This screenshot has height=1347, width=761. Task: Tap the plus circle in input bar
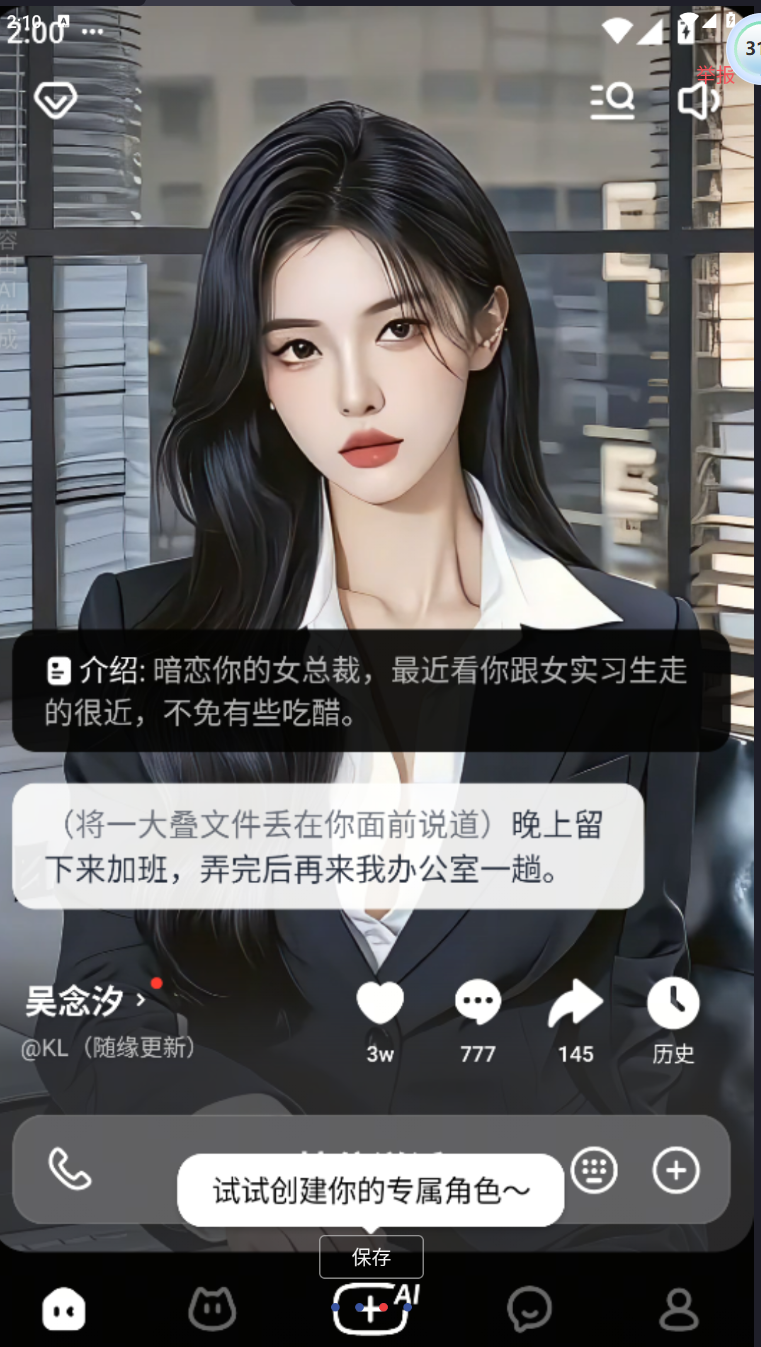click(x=676, y=1169)
